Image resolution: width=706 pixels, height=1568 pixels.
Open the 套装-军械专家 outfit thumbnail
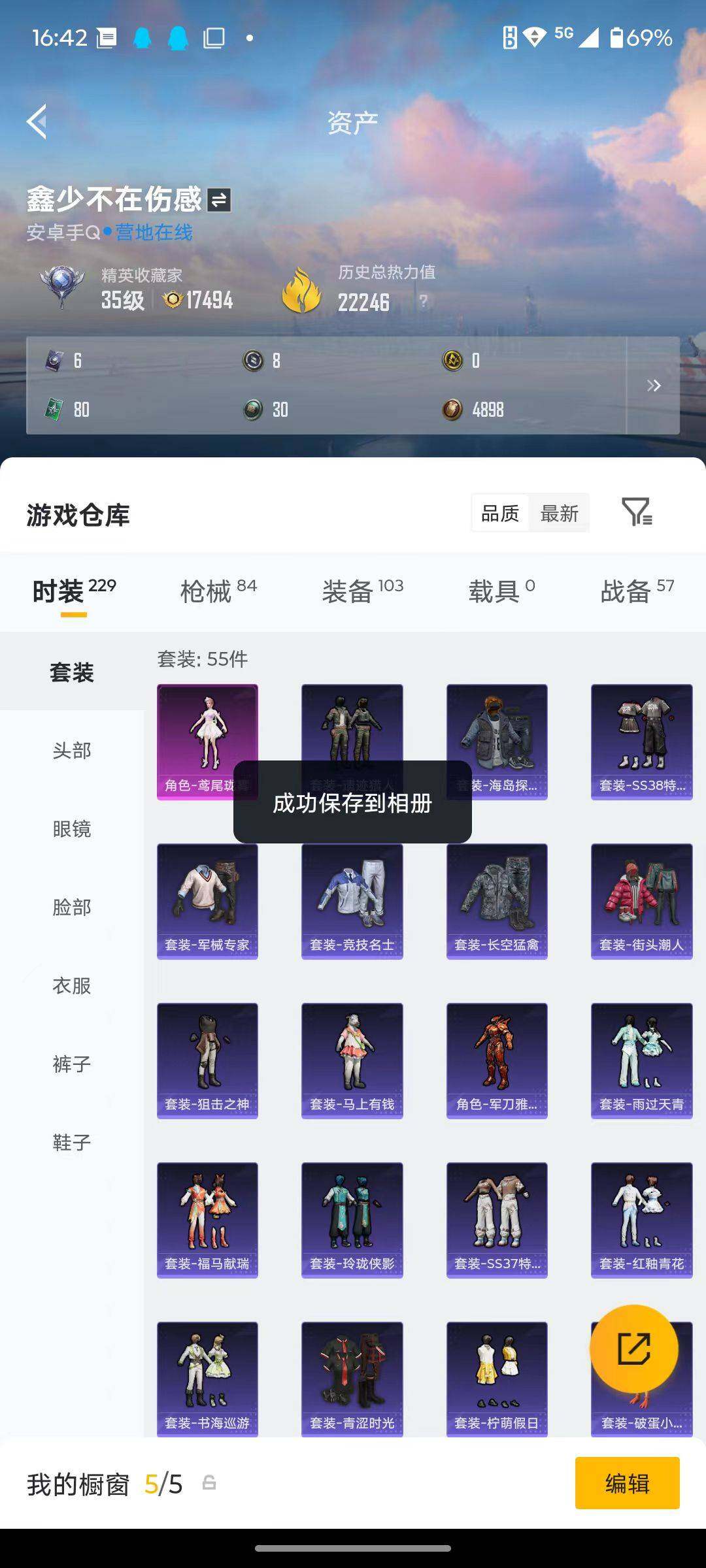click(x=207, y=900)
